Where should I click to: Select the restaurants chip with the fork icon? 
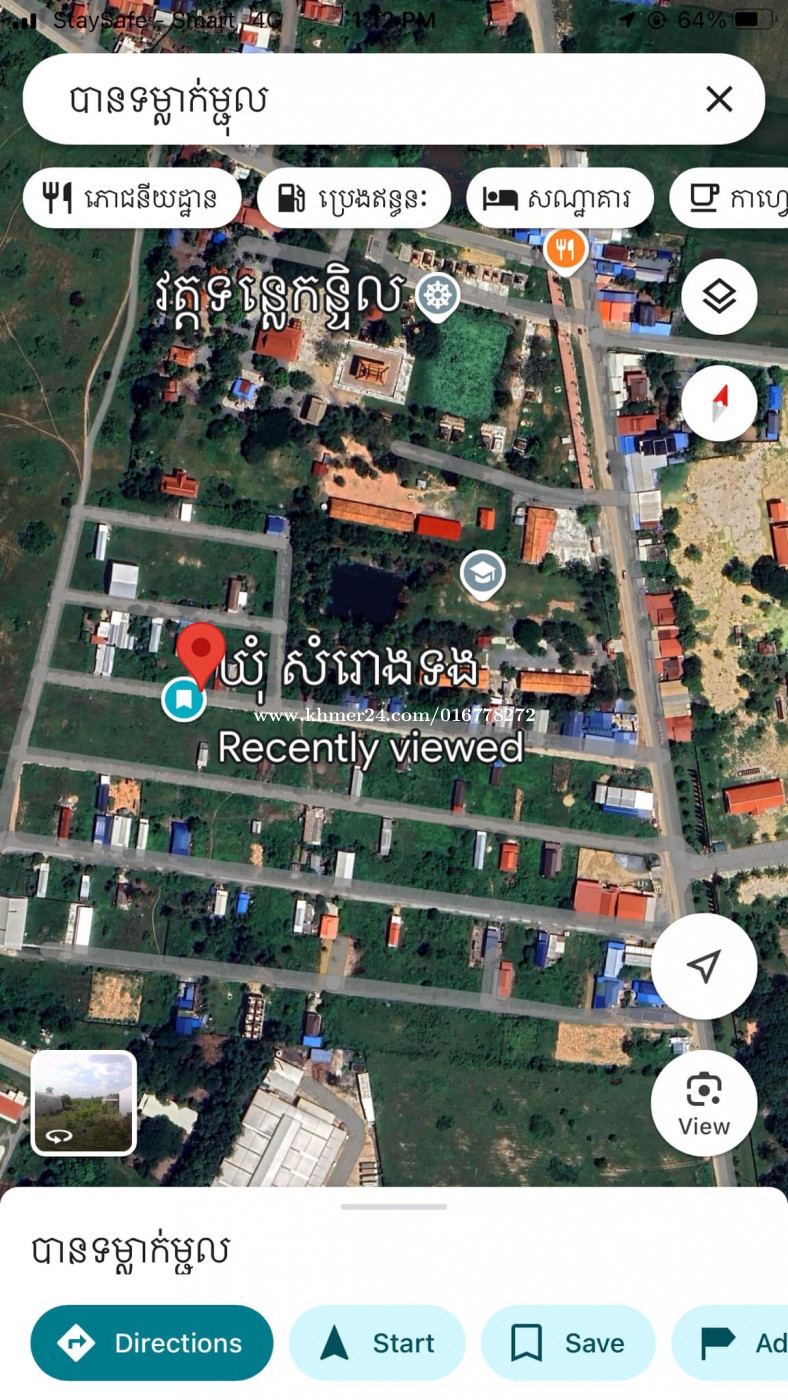[x=132, y=198]
